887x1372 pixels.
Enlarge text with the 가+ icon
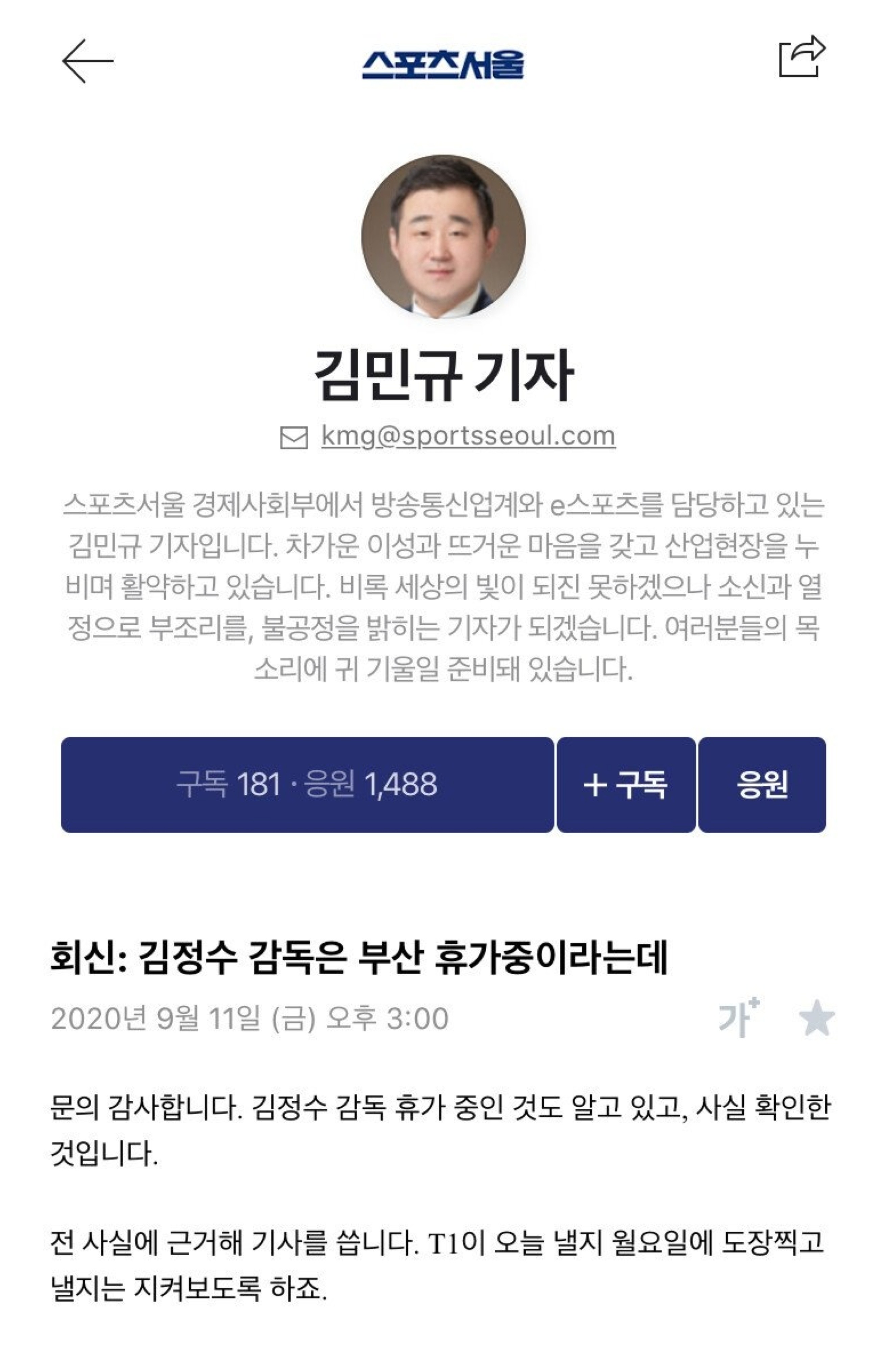pyautogui.click(x=738, y=1018)
